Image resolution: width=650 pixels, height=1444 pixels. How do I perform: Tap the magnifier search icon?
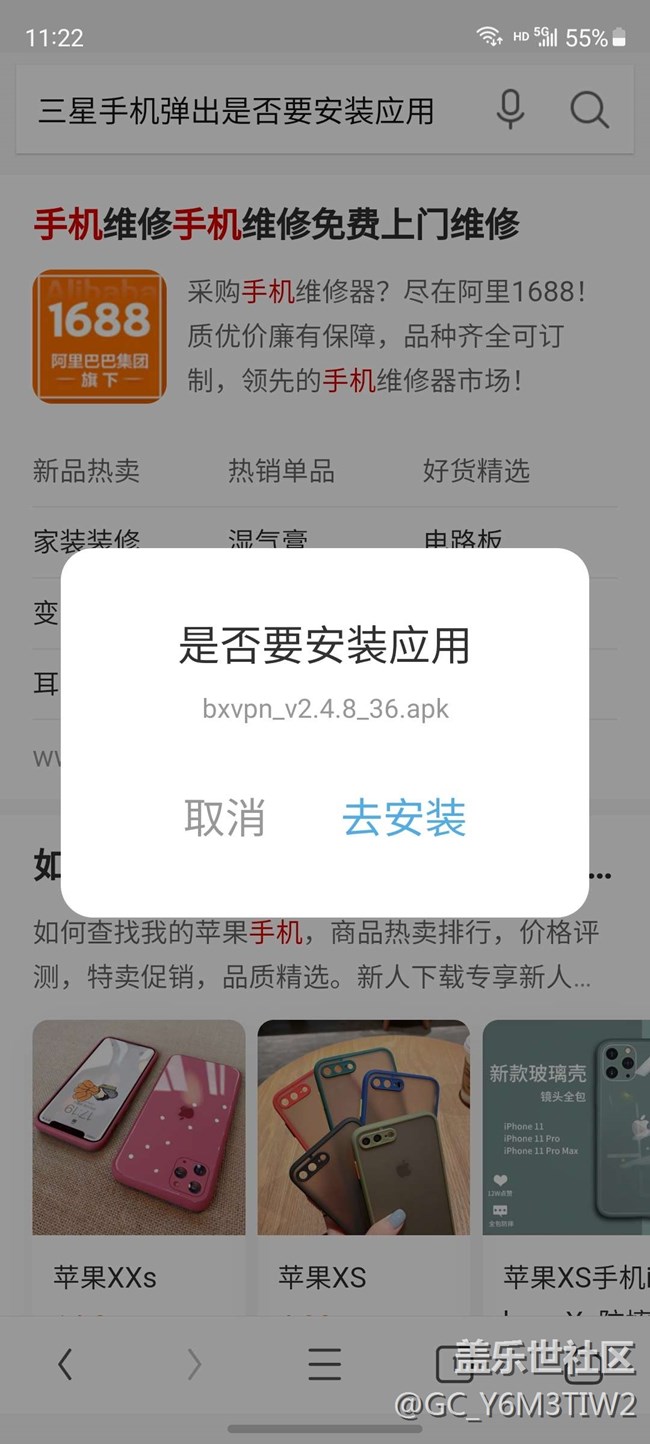589,110
